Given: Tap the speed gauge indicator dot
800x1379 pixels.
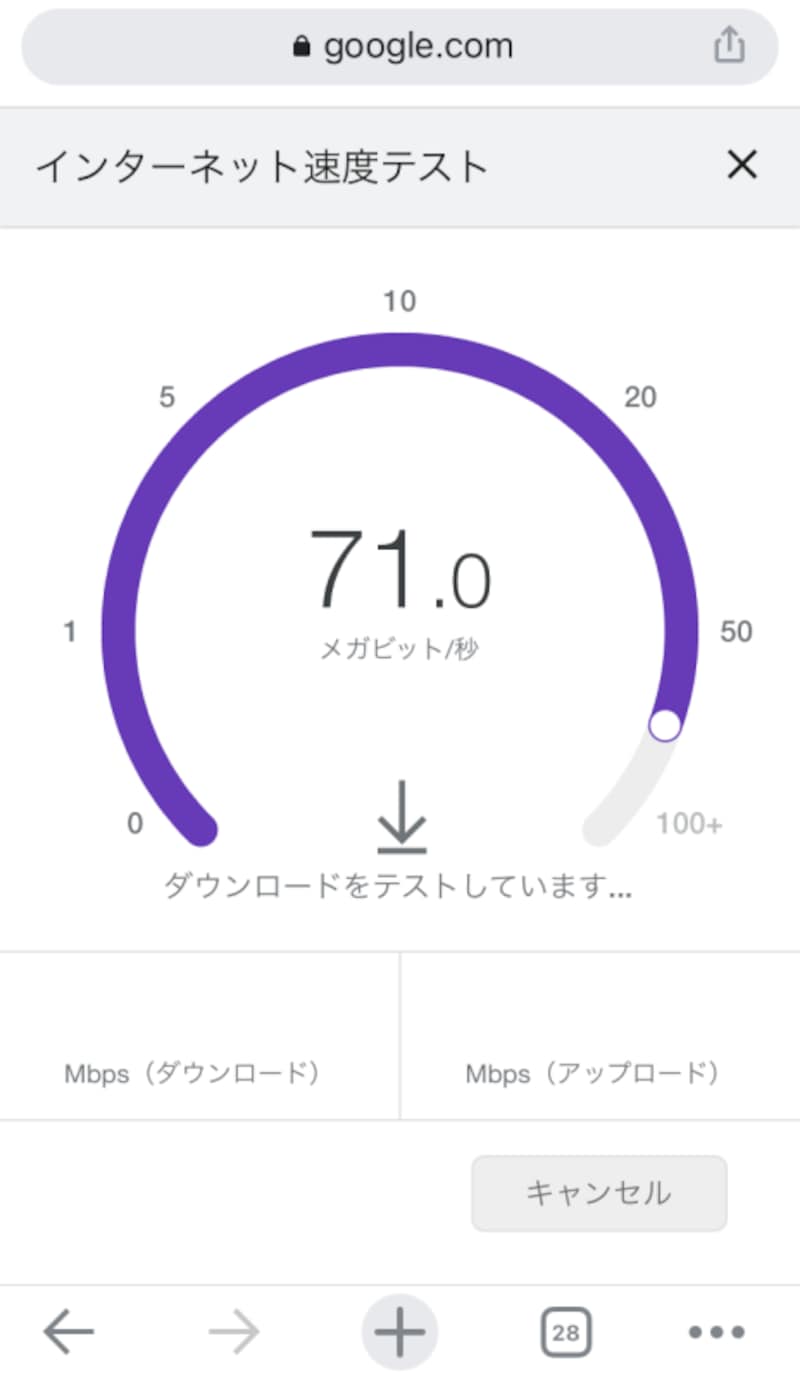Looking at the screenshot, I should tap(666, 727).
